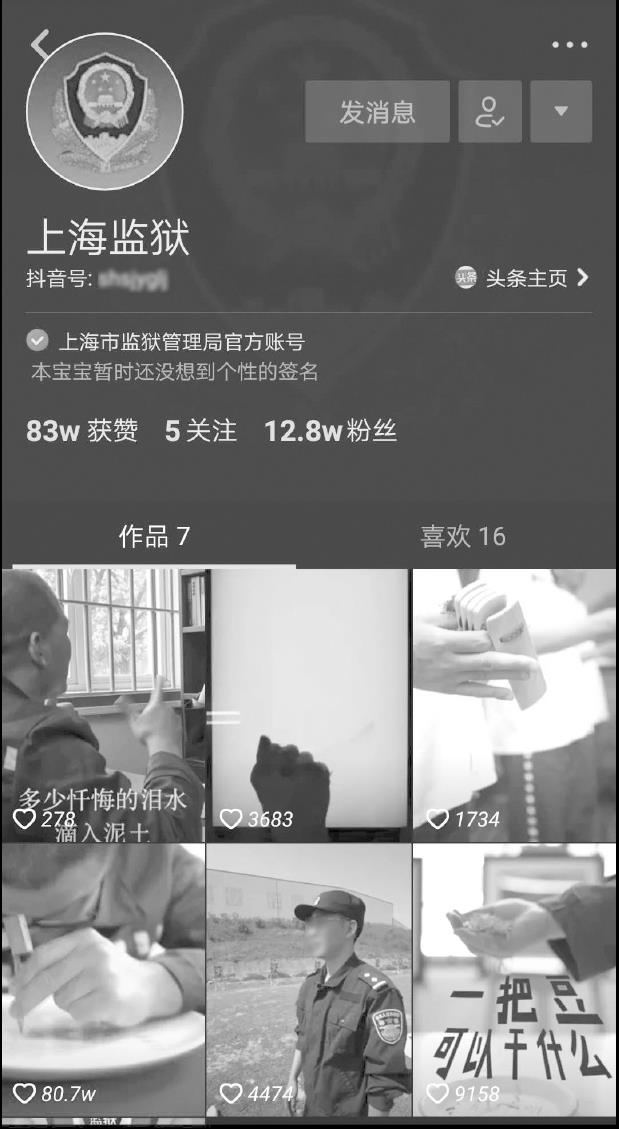
Task: Switch to the 作品 7 tab
Action: tap(154, 537)
